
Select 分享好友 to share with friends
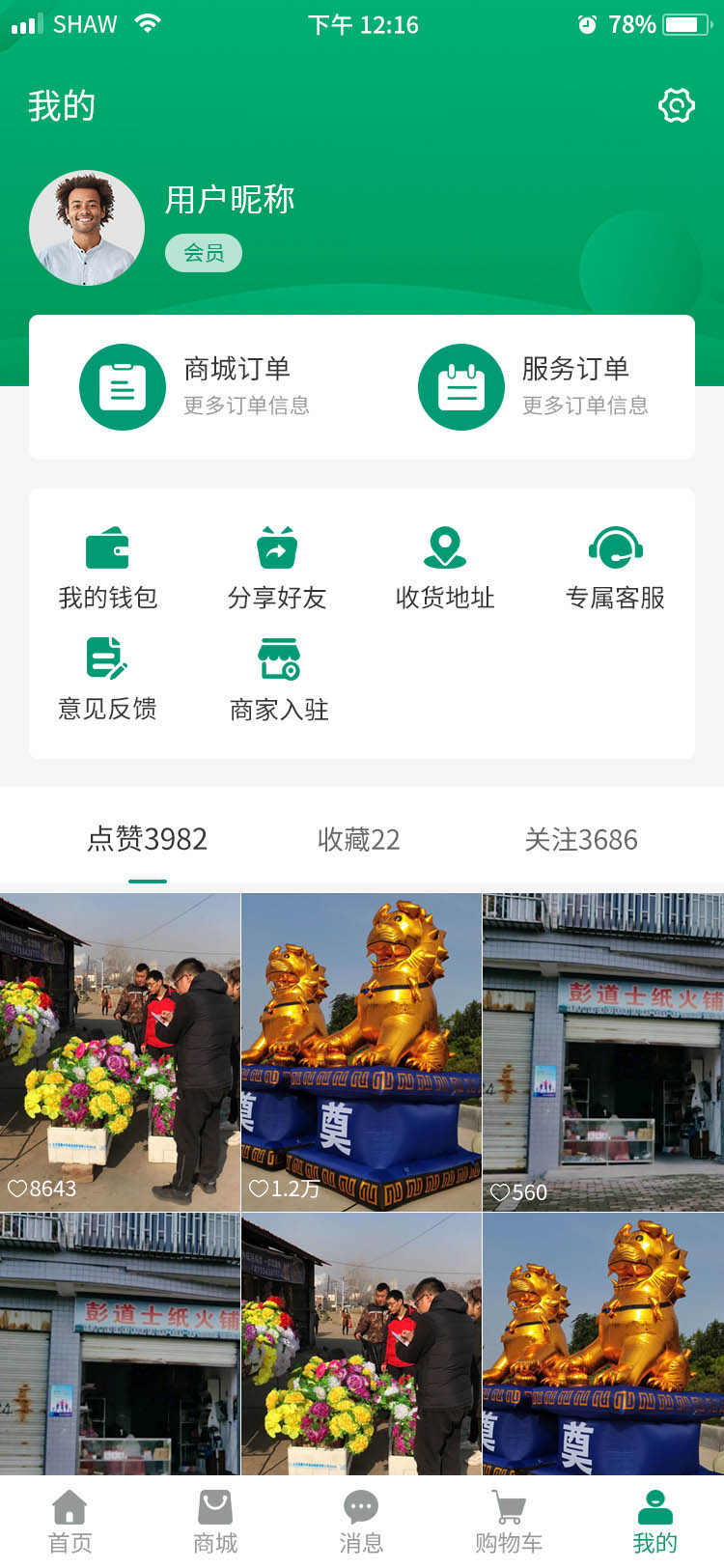coord(277,569)
